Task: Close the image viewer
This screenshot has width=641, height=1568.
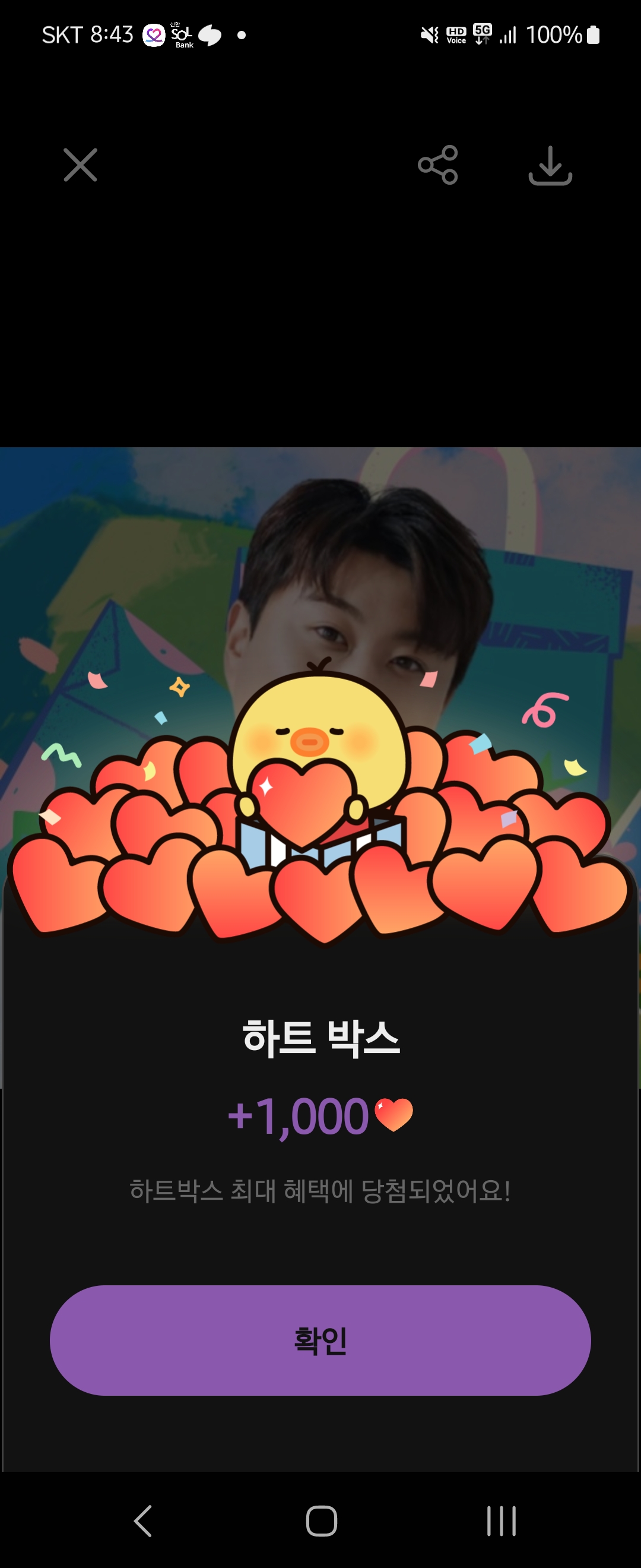Action: [80, 165]
